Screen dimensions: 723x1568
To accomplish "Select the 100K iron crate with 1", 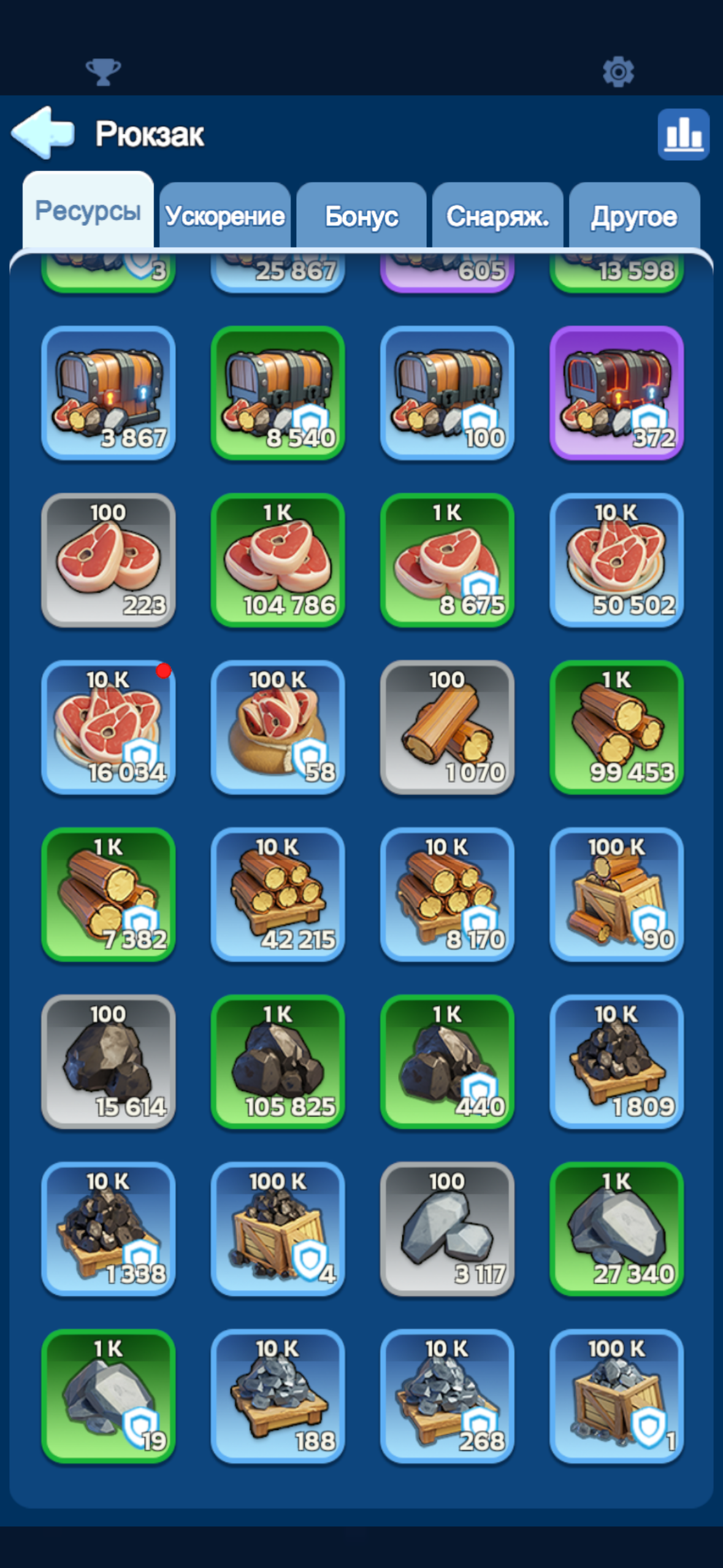I will point(617,1396).
